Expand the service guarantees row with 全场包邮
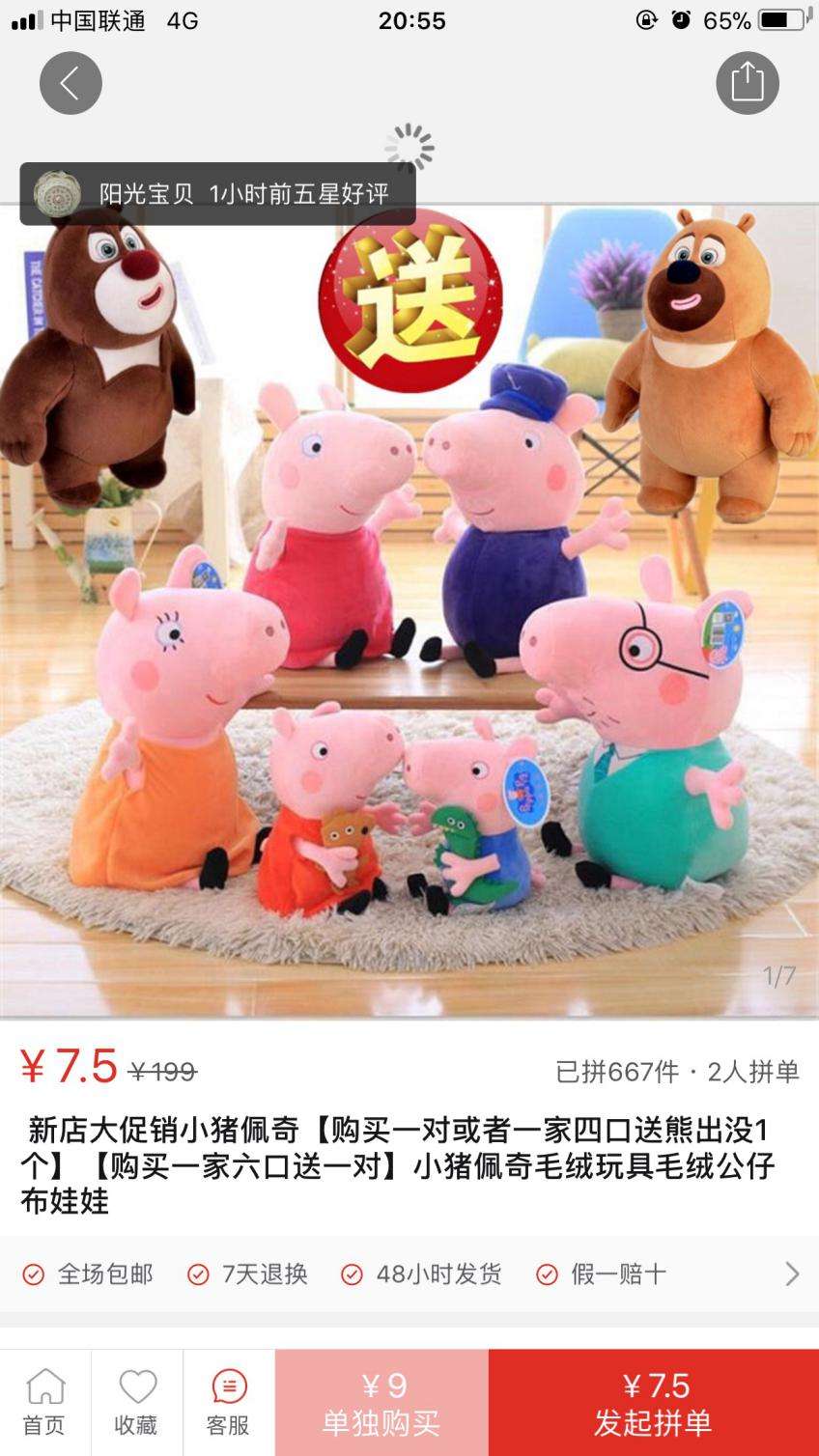 [409, 1274]
